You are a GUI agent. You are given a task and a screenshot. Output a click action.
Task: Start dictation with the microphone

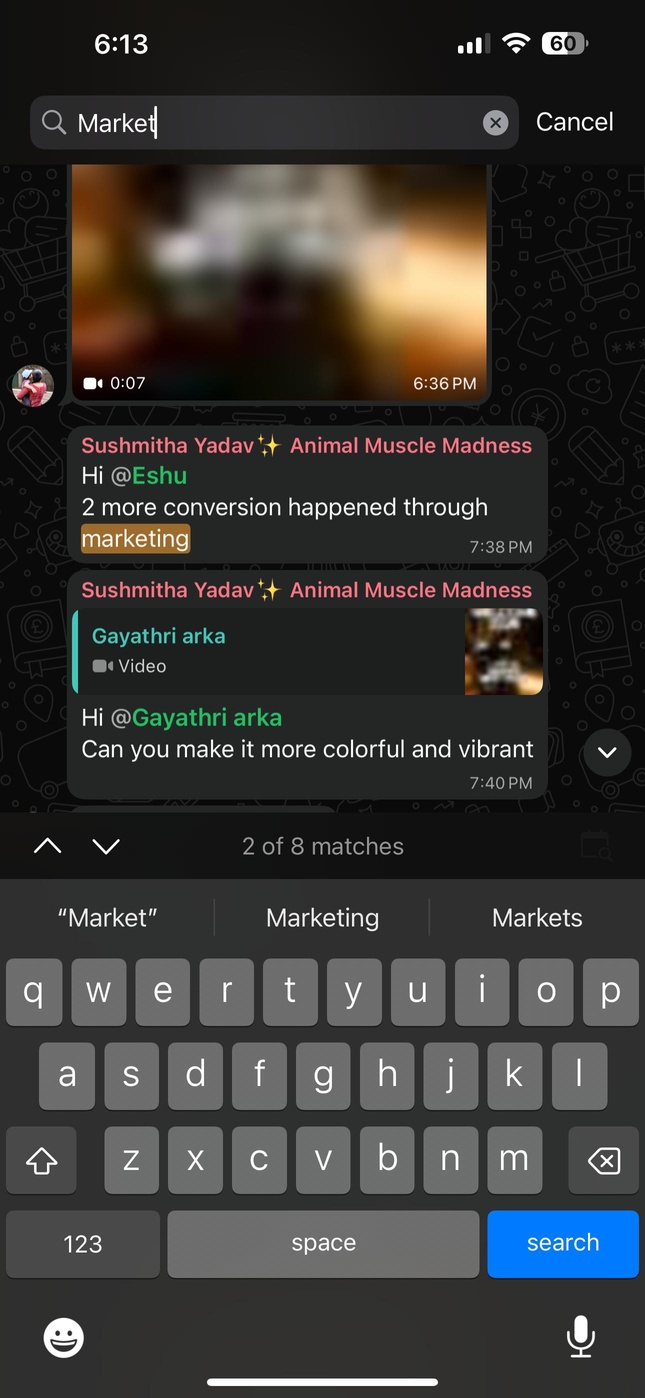click(580, 1337)
